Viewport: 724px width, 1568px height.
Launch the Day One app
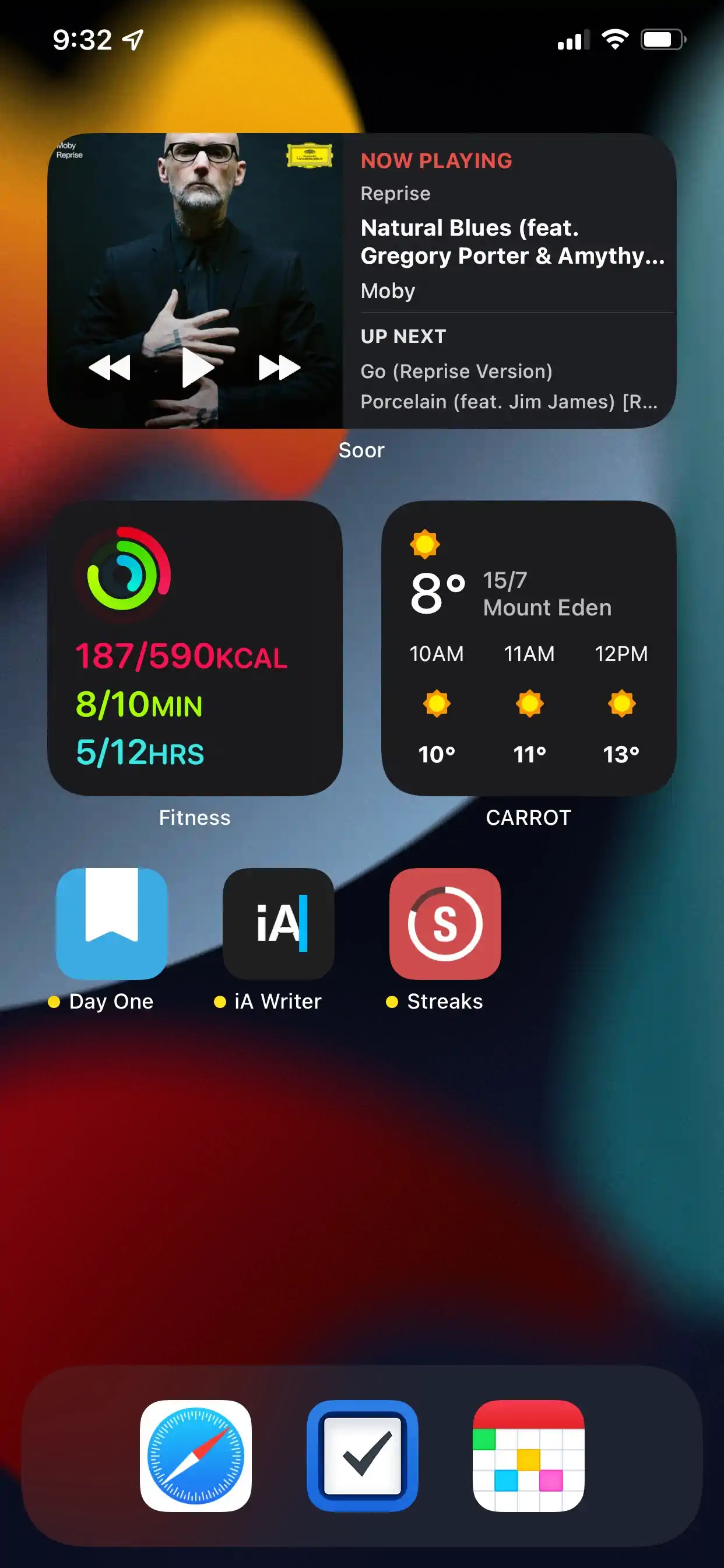112,923
